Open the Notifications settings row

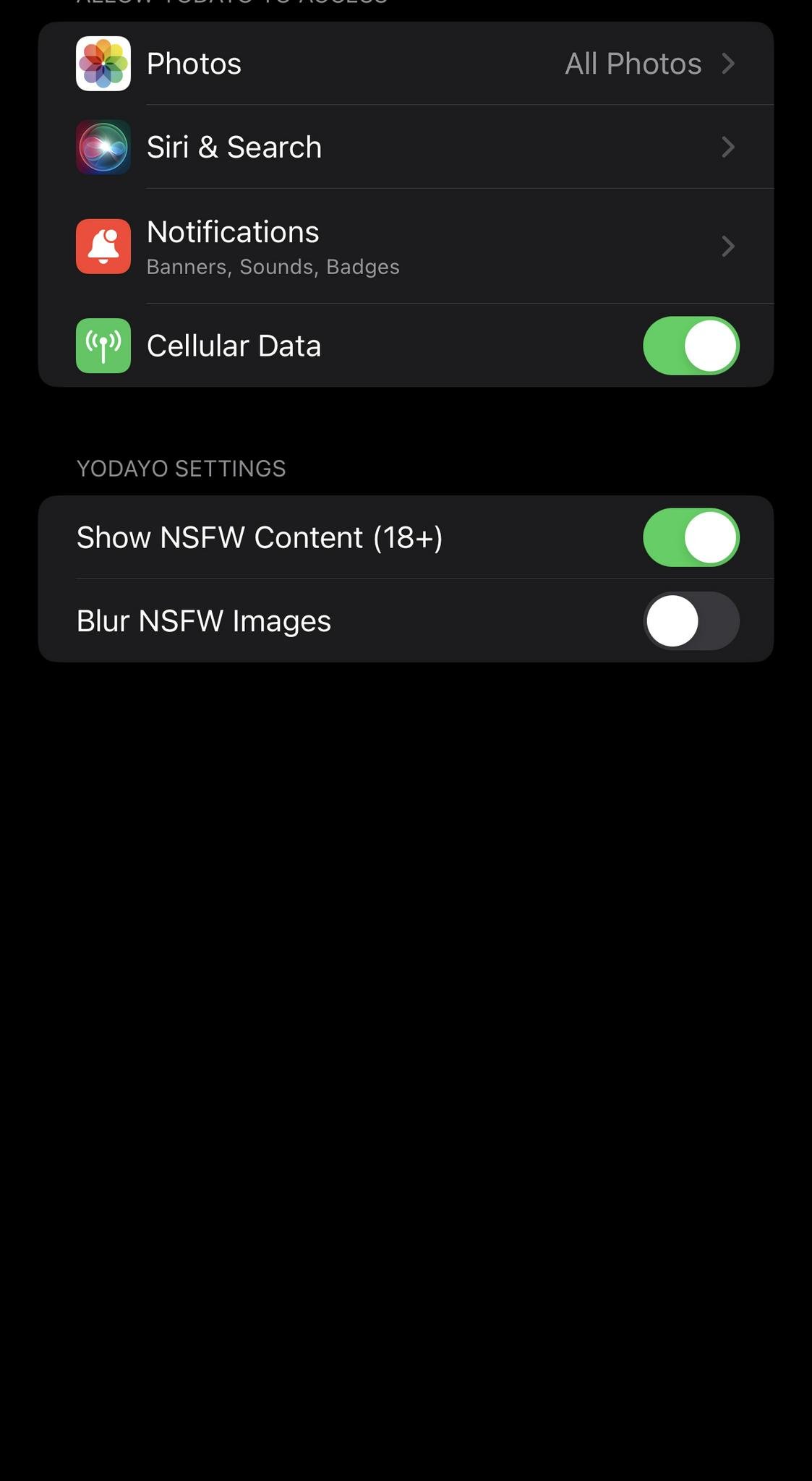[406, 246]
